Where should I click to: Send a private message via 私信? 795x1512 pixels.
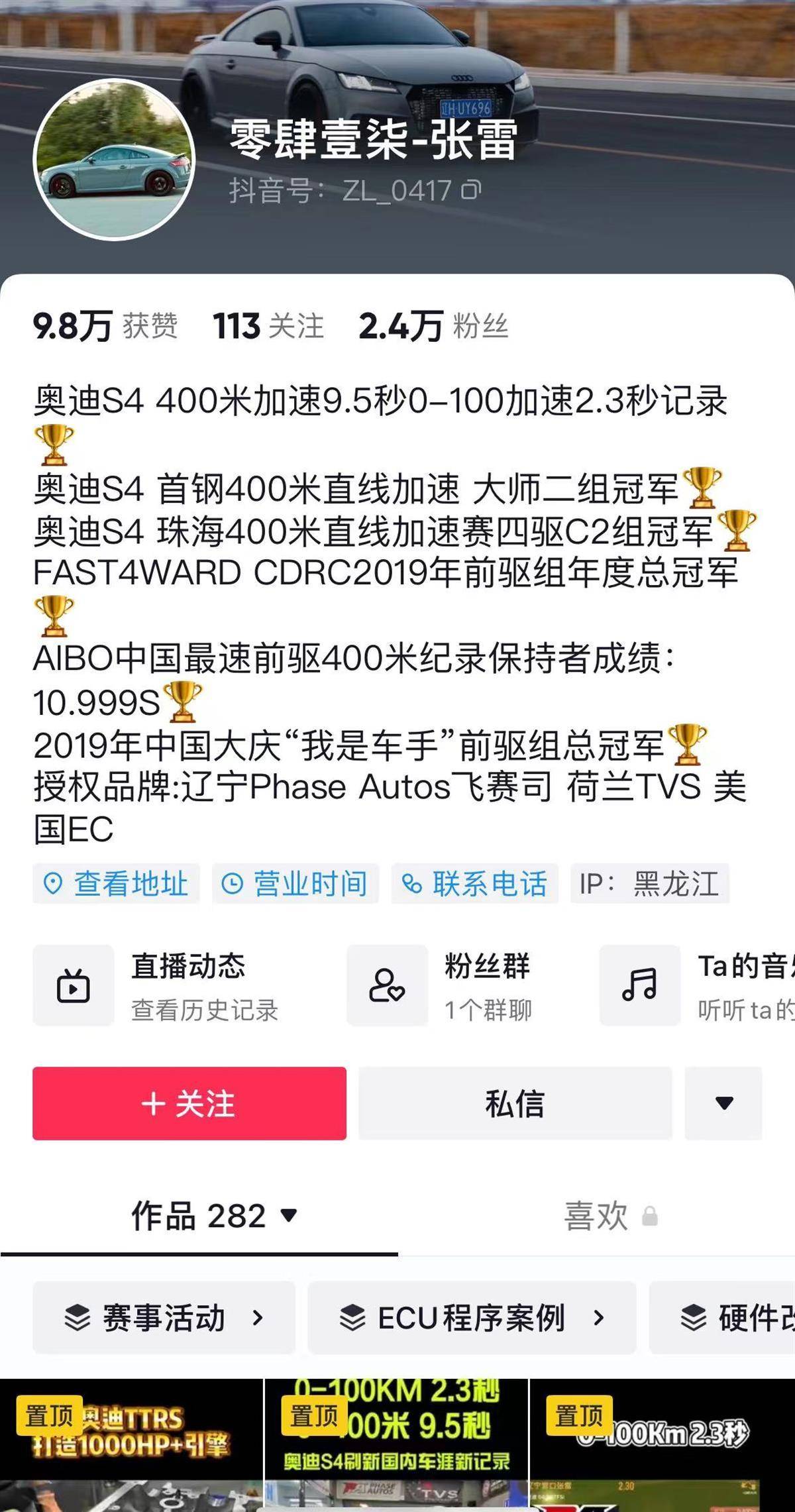coord(515,1103)
